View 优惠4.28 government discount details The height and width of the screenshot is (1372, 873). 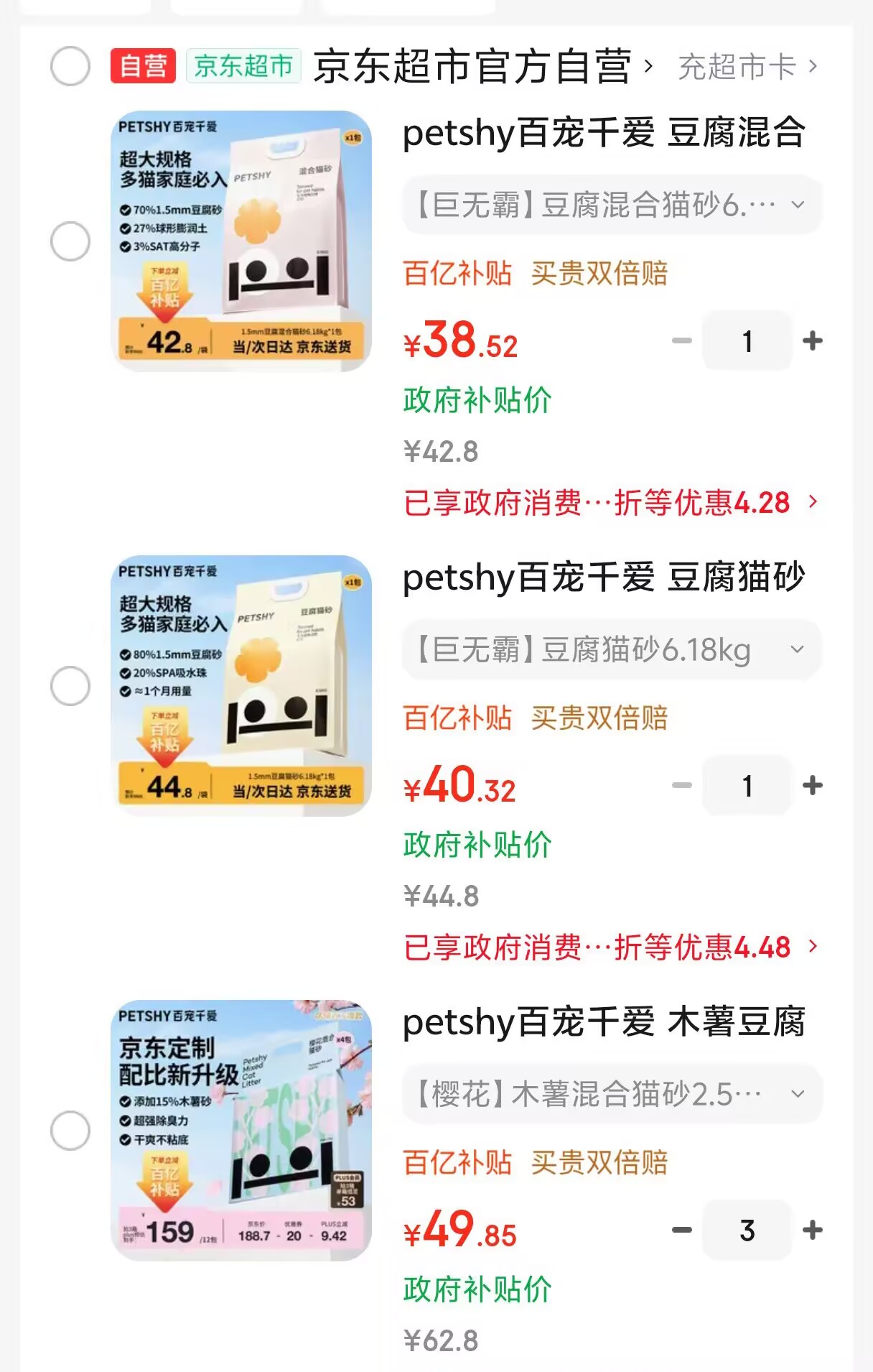tap(610, 503)
